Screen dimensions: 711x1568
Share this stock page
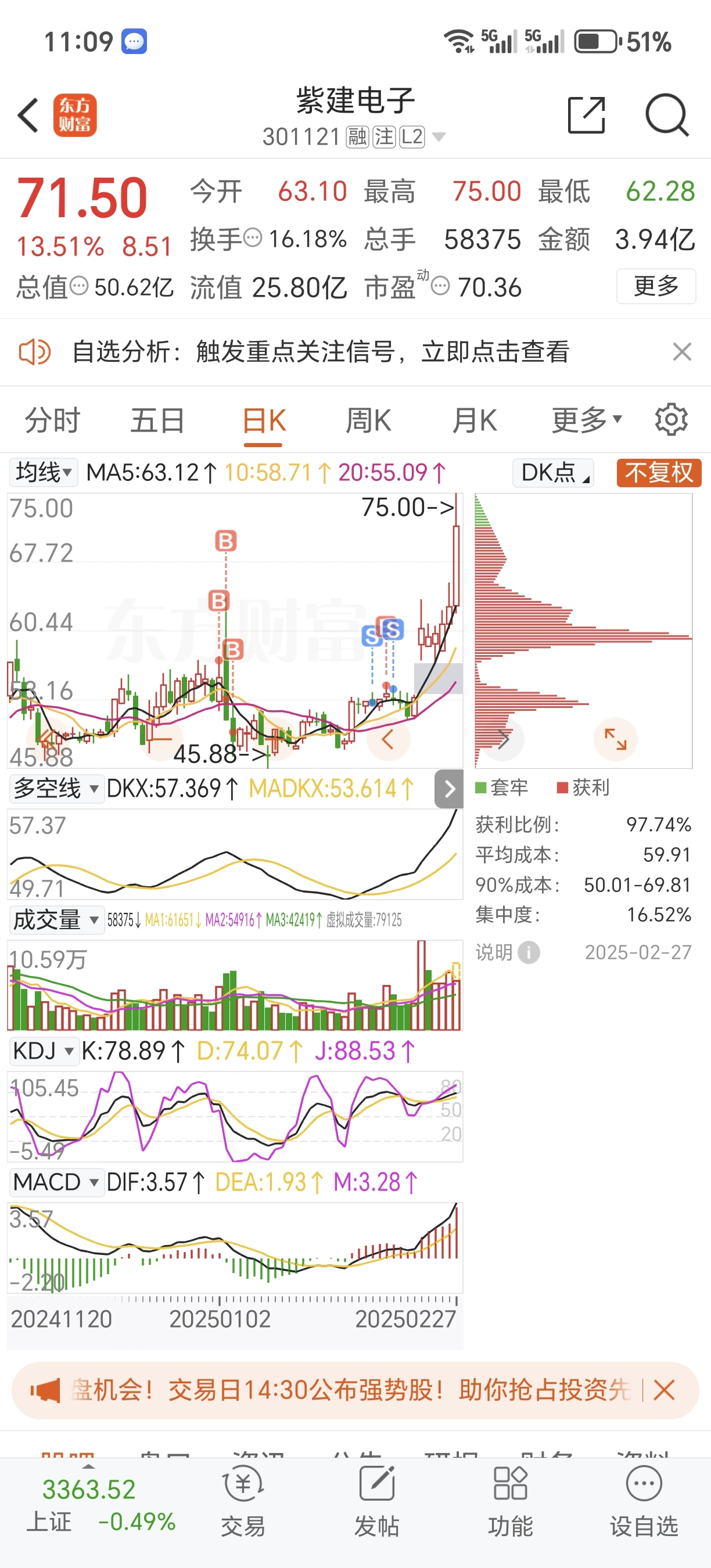click(x=586, y=115)
